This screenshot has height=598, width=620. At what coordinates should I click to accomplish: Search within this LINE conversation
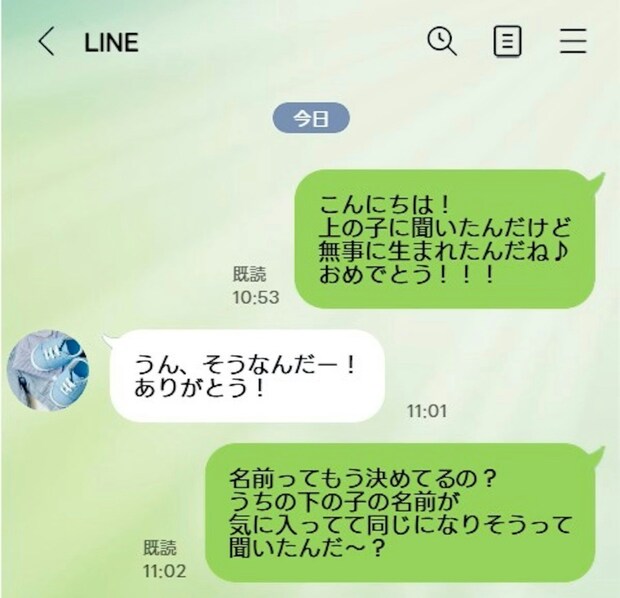coord(442,41)
